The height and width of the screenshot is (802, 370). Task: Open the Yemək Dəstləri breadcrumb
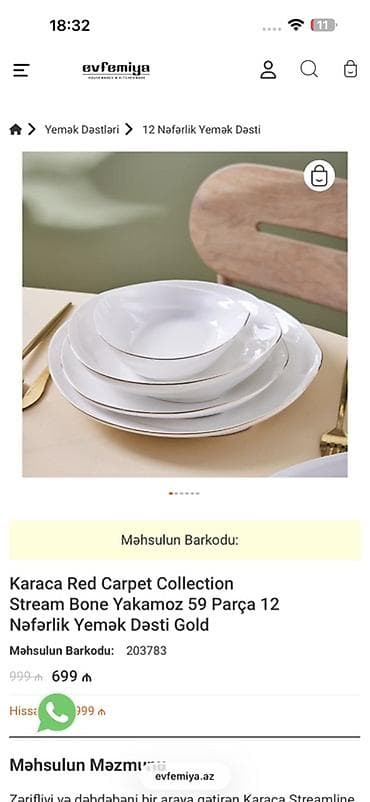pyautogui.click(x=82, y=130)
